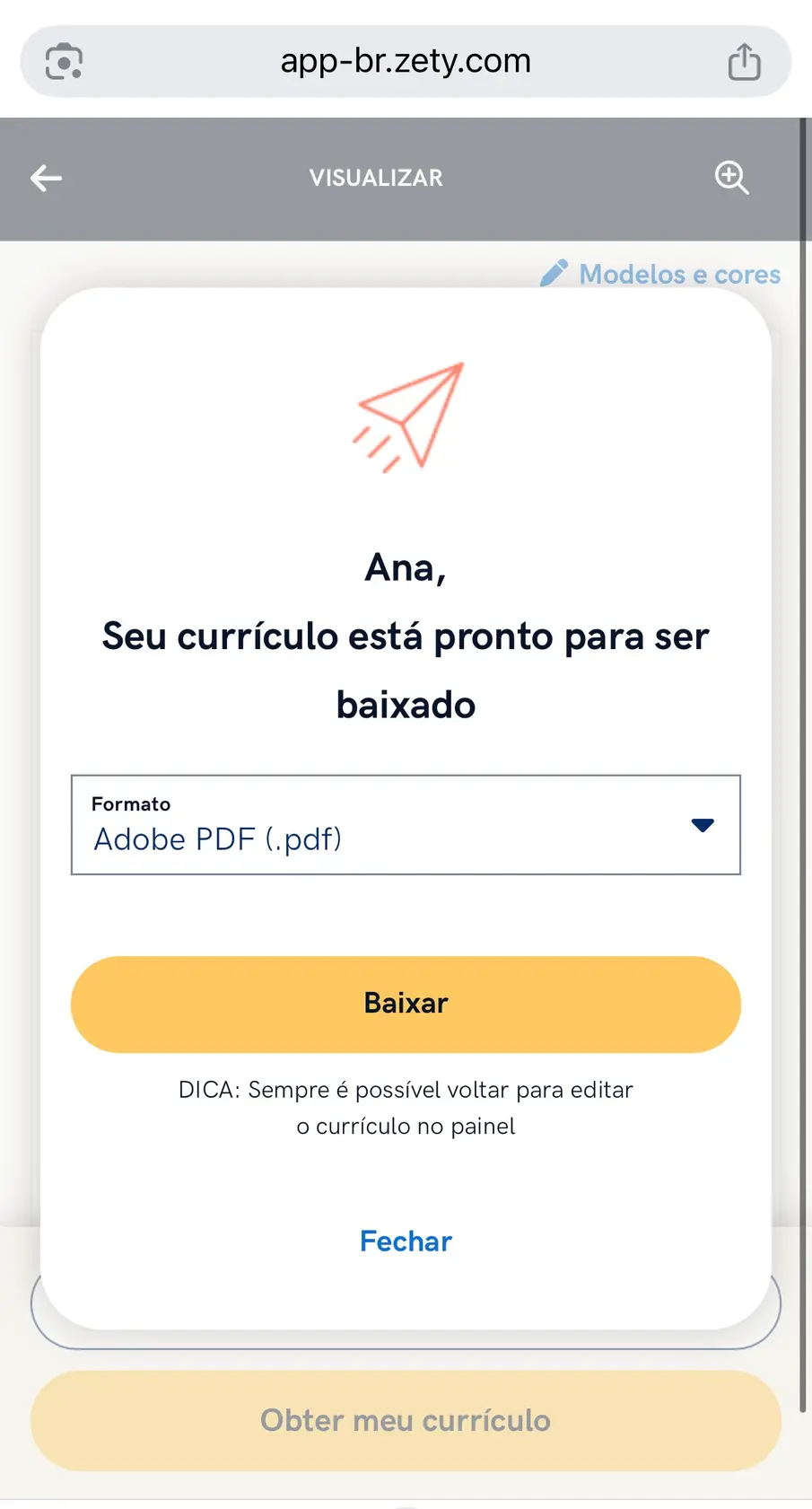Screen dimensions: 812x1509
Task: Select the Formato field label
Action: [130, 803]
